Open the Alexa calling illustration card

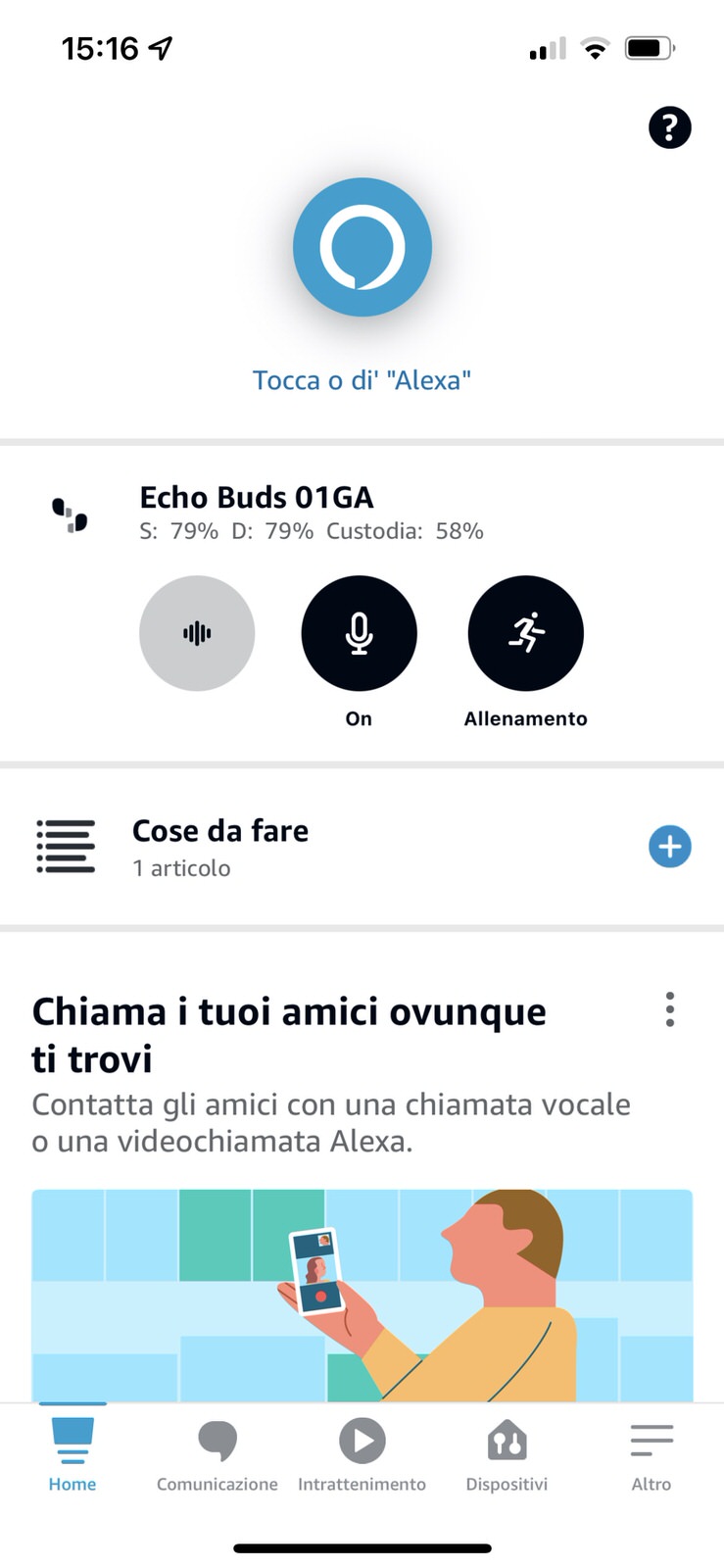coord(362,1294)
